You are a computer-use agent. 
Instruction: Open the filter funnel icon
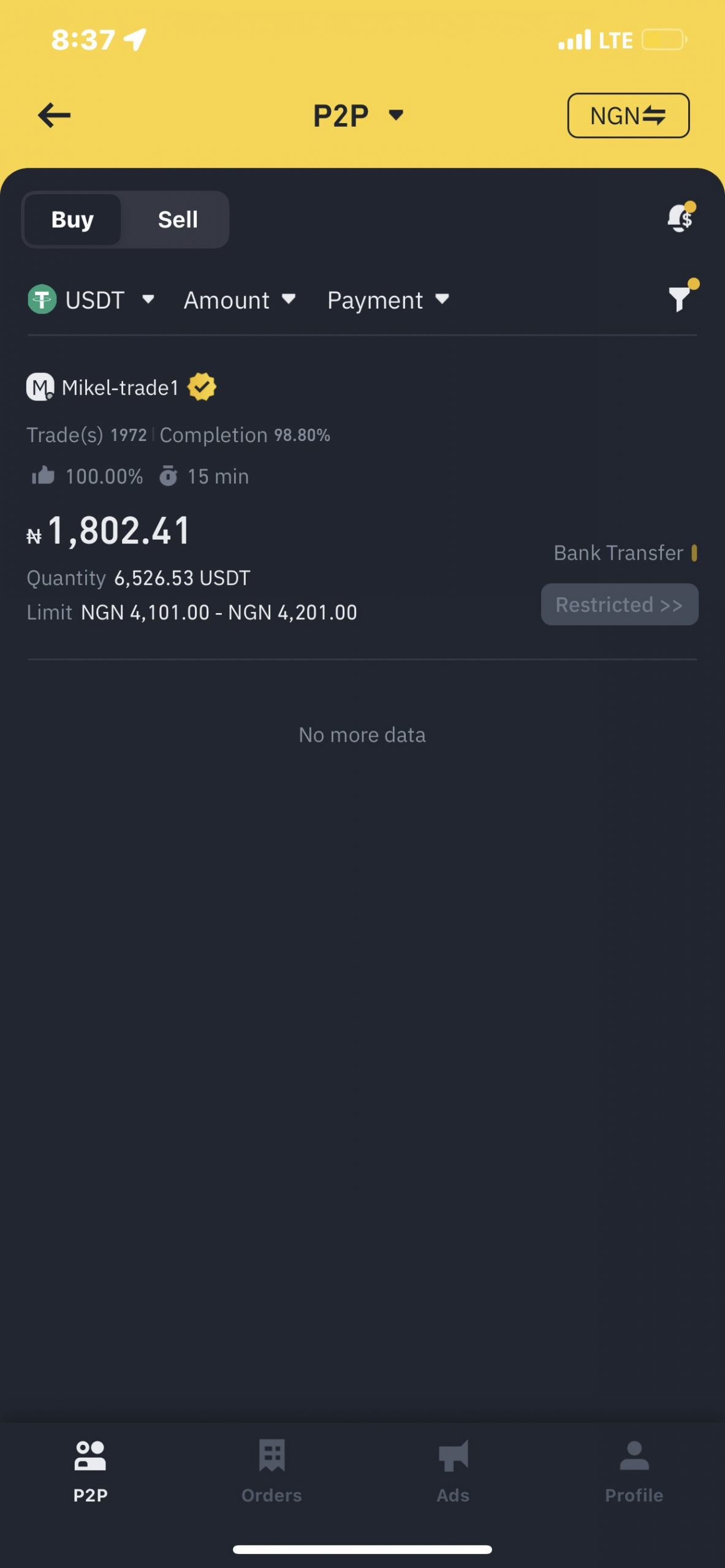679,298
